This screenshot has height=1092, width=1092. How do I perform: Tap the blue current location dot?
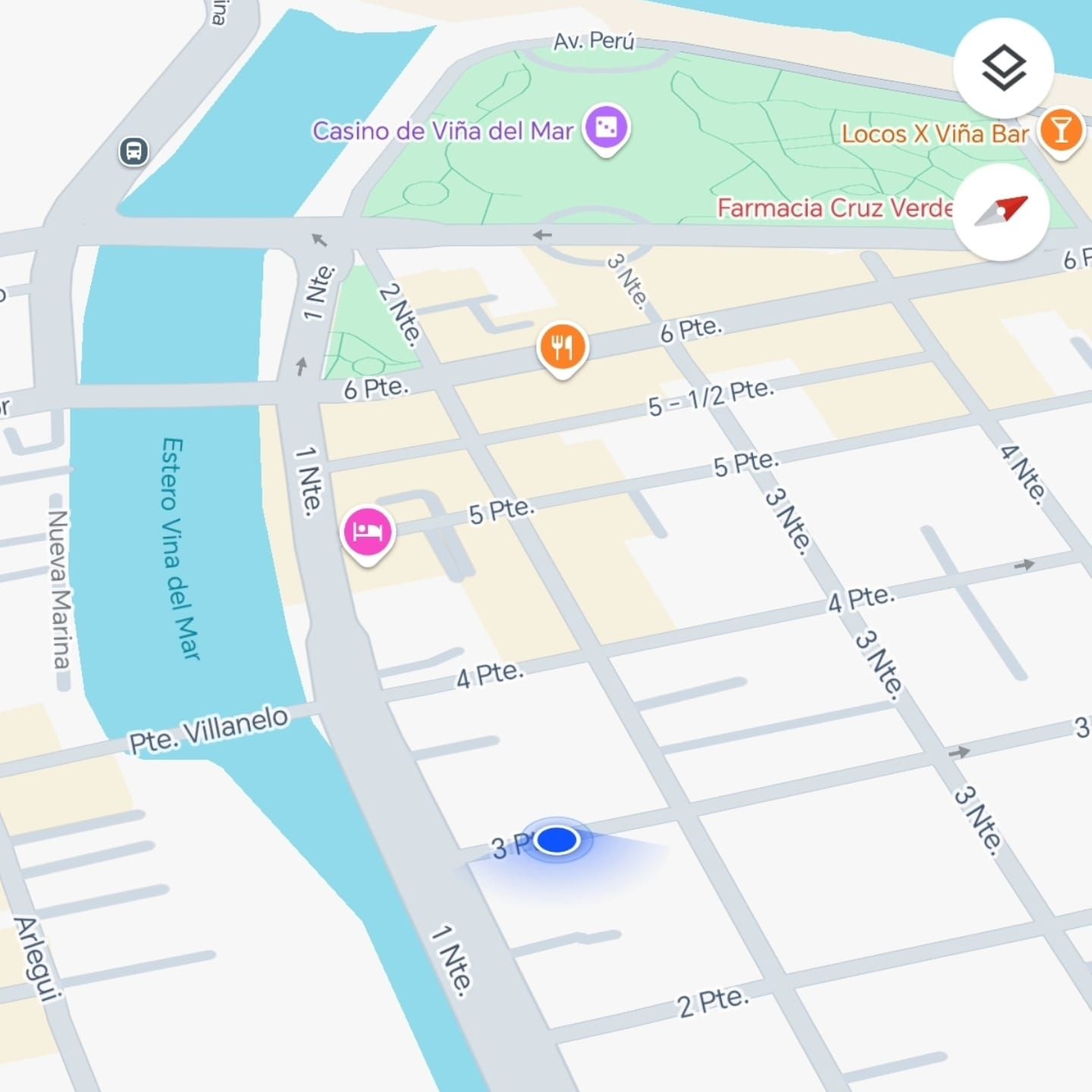click(557, 839)
